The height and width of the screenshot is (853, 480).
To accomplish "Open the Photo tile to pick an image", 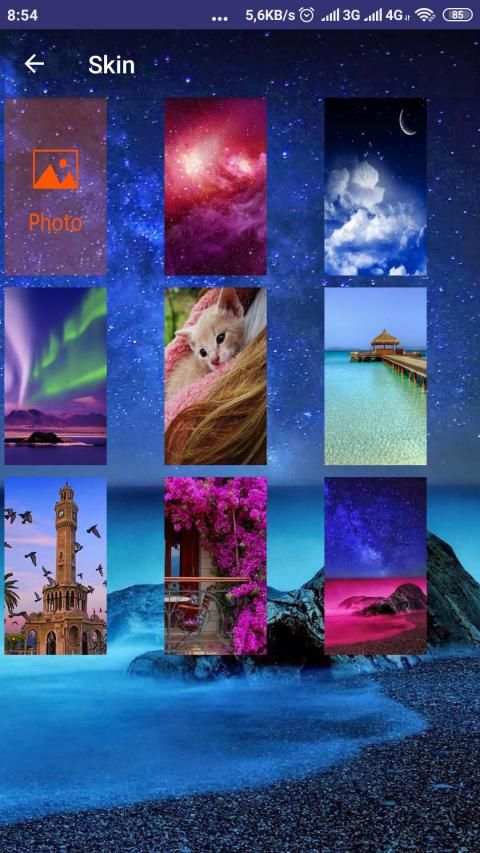I will click(56, 187).
